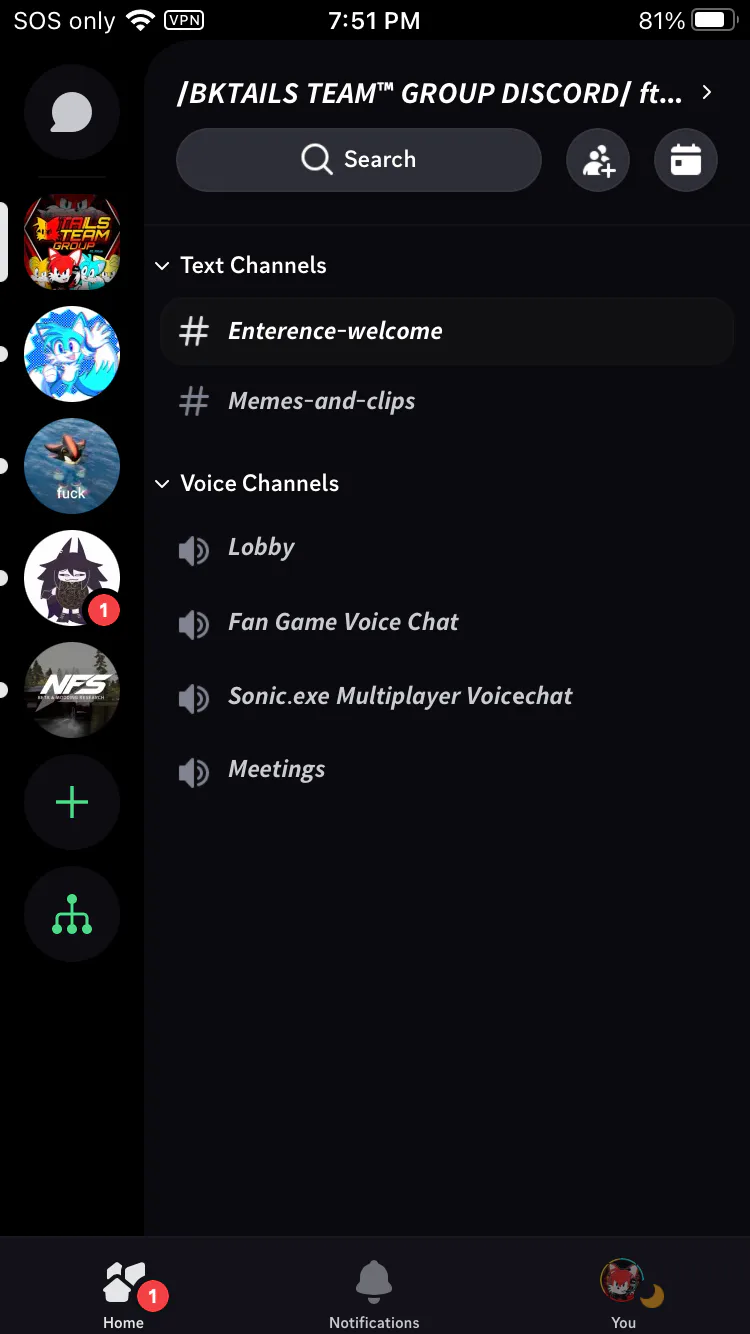This screenshot has width=750, height=1334.
Task: Go to the Home tab
Action: [125, 1294]
